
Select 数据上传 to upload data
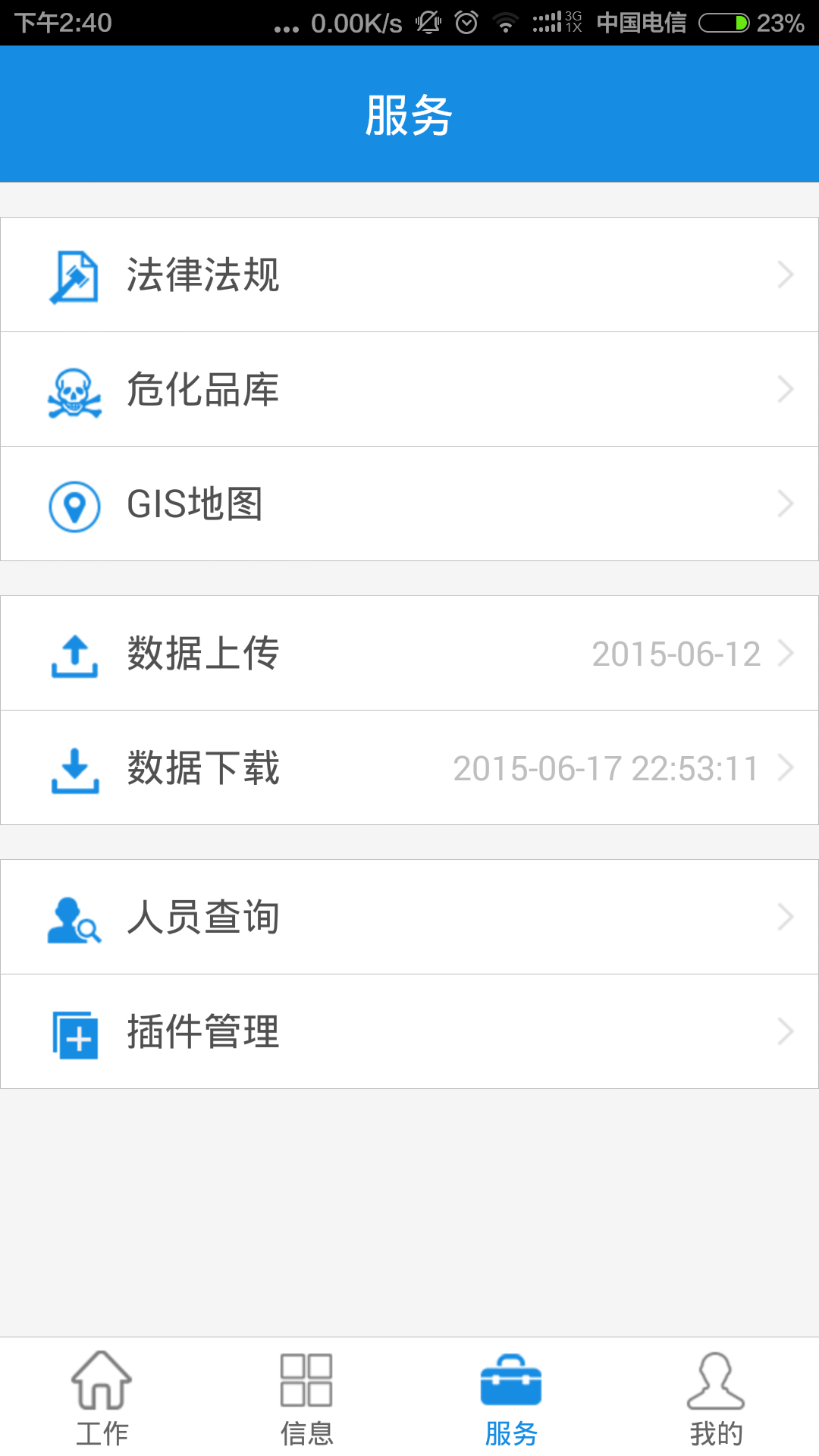coord(409,653)
